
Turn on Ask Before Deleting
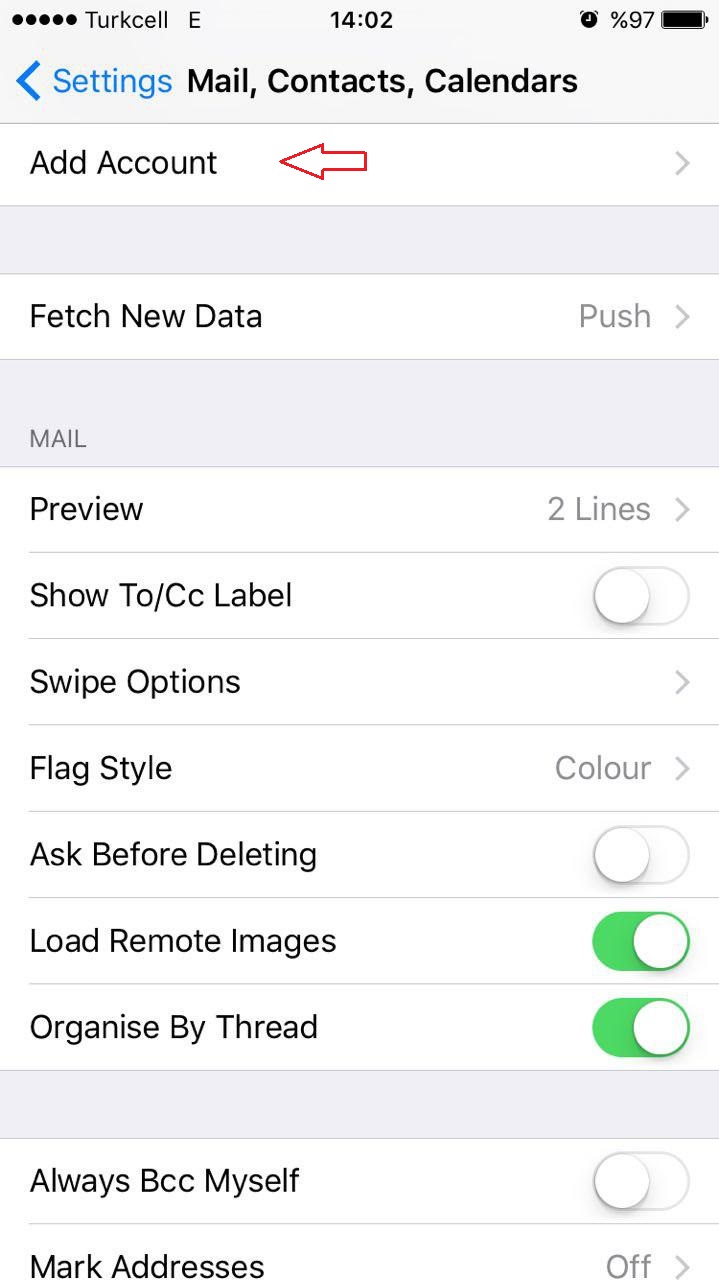tap(640, 855)
